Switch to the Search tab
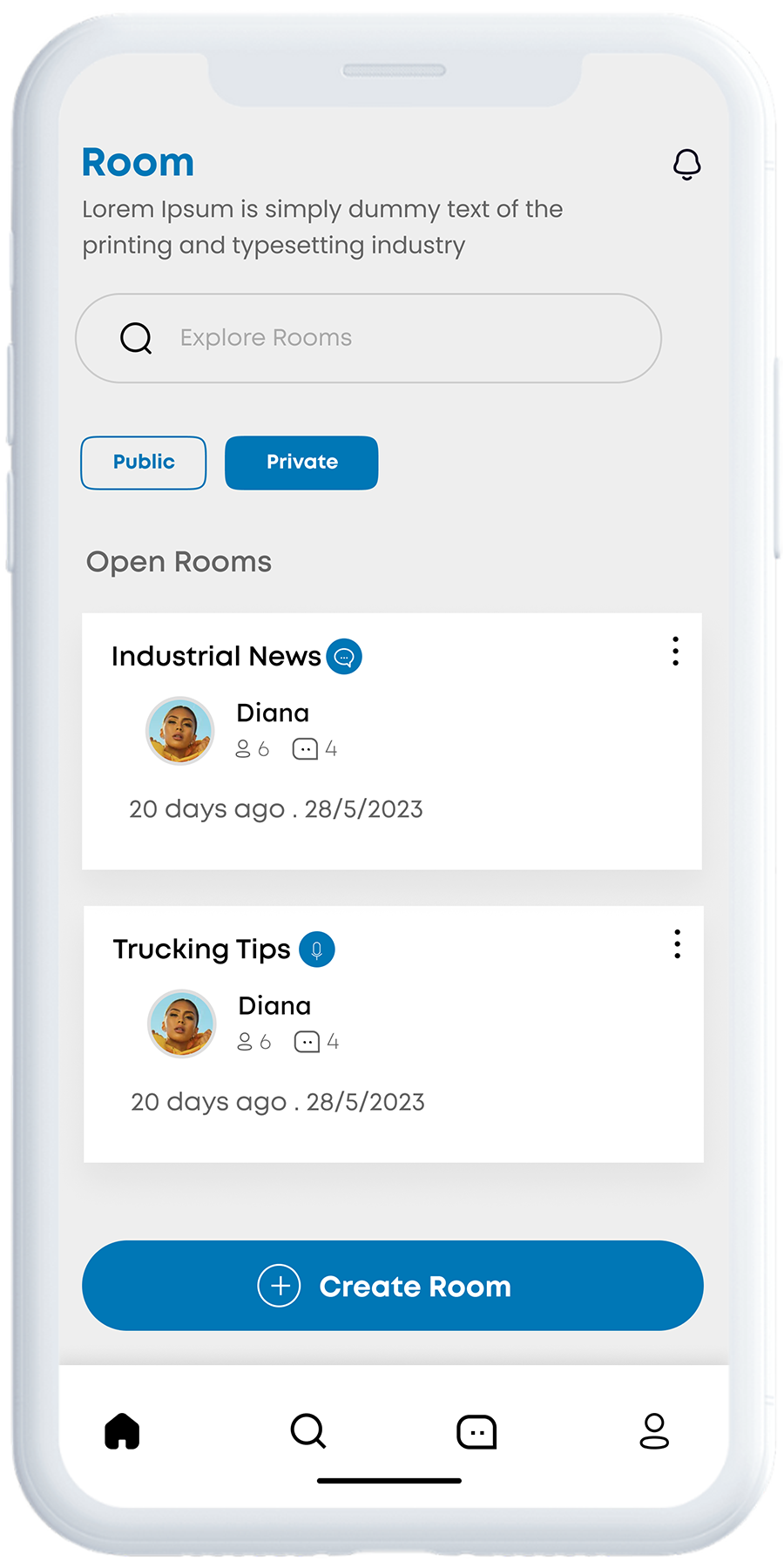Screen dimensions: 784x1568 [308, 1431]
